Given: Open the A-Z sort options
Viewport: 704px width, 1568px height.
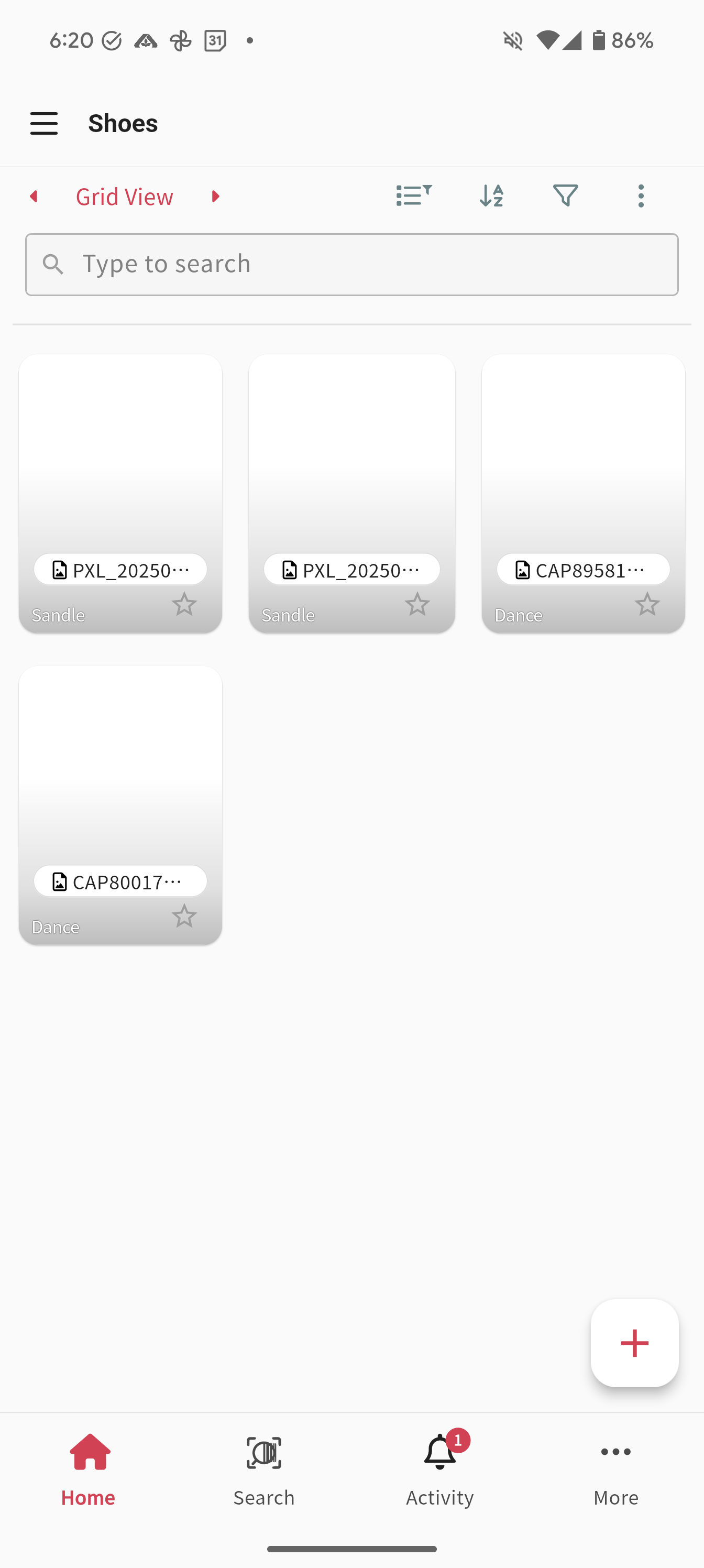Looking at the screenshot, I should point(491,196).
